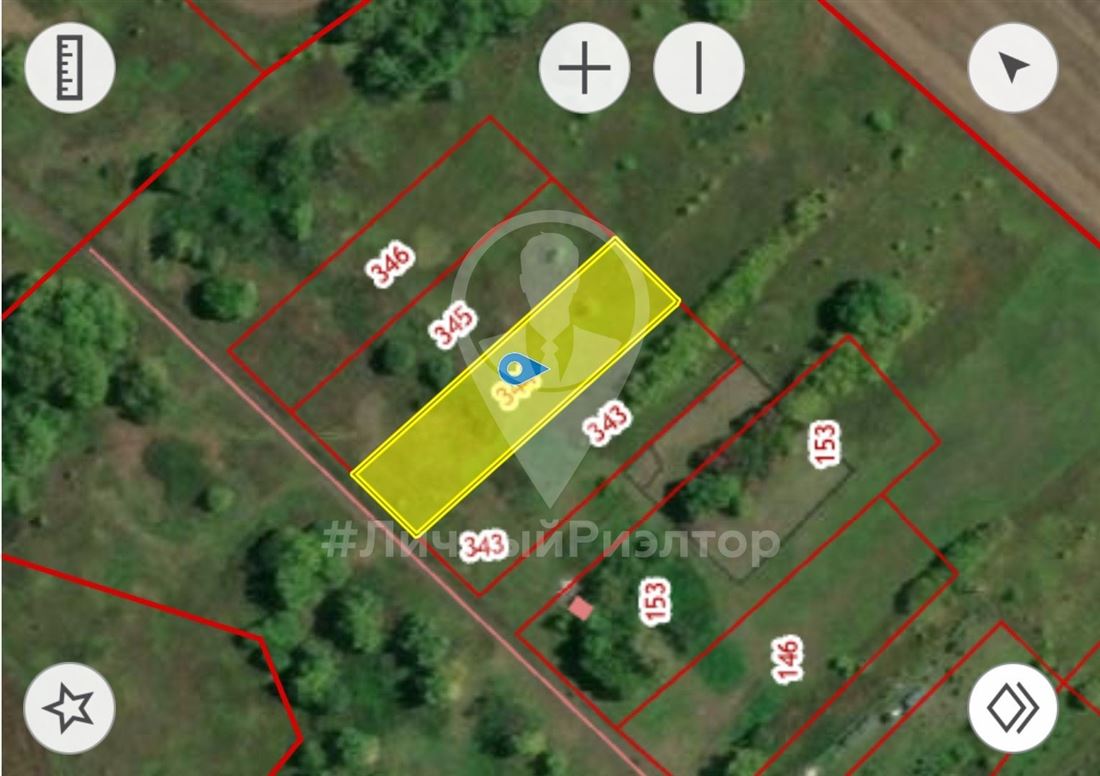Open the star favorites button
The image size is (1100, 776).
point(69,708)
